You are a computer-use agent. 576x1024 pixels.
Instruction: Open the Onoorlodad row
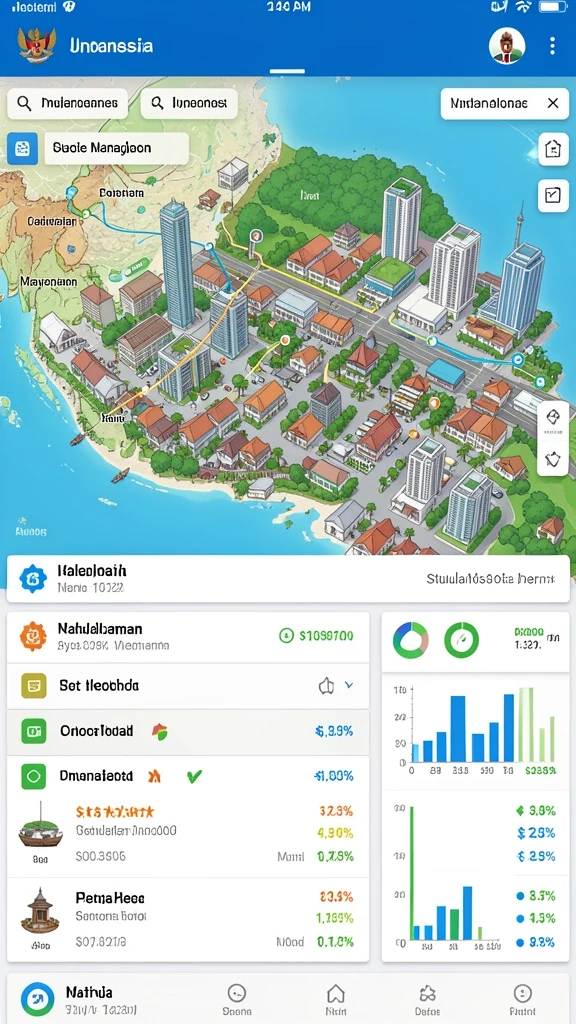coord(187,731)
